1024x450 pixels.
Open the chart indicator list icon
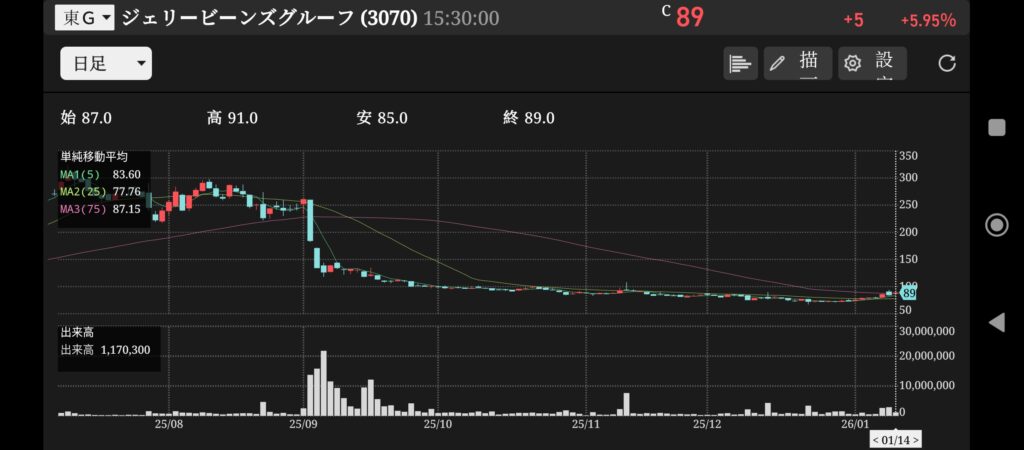coord(740,64)
